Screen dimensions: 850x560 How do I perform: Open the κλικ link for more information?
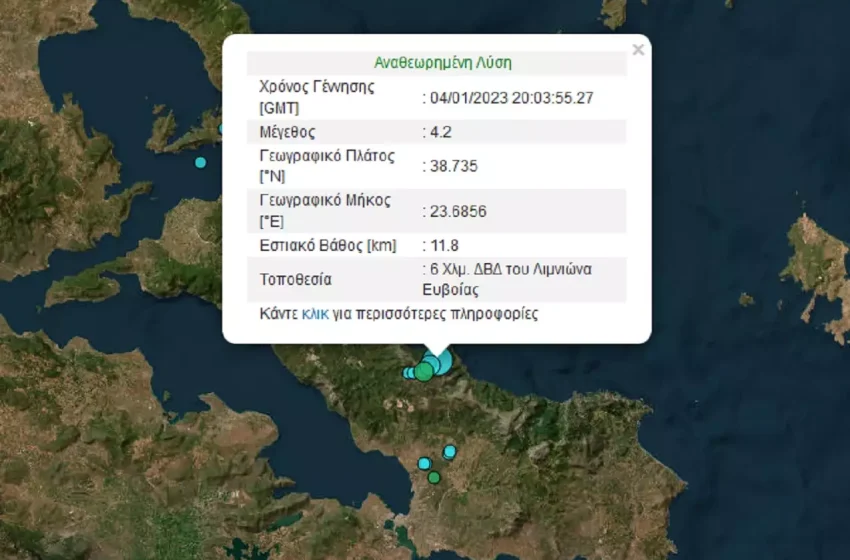[x=315, y=314]
